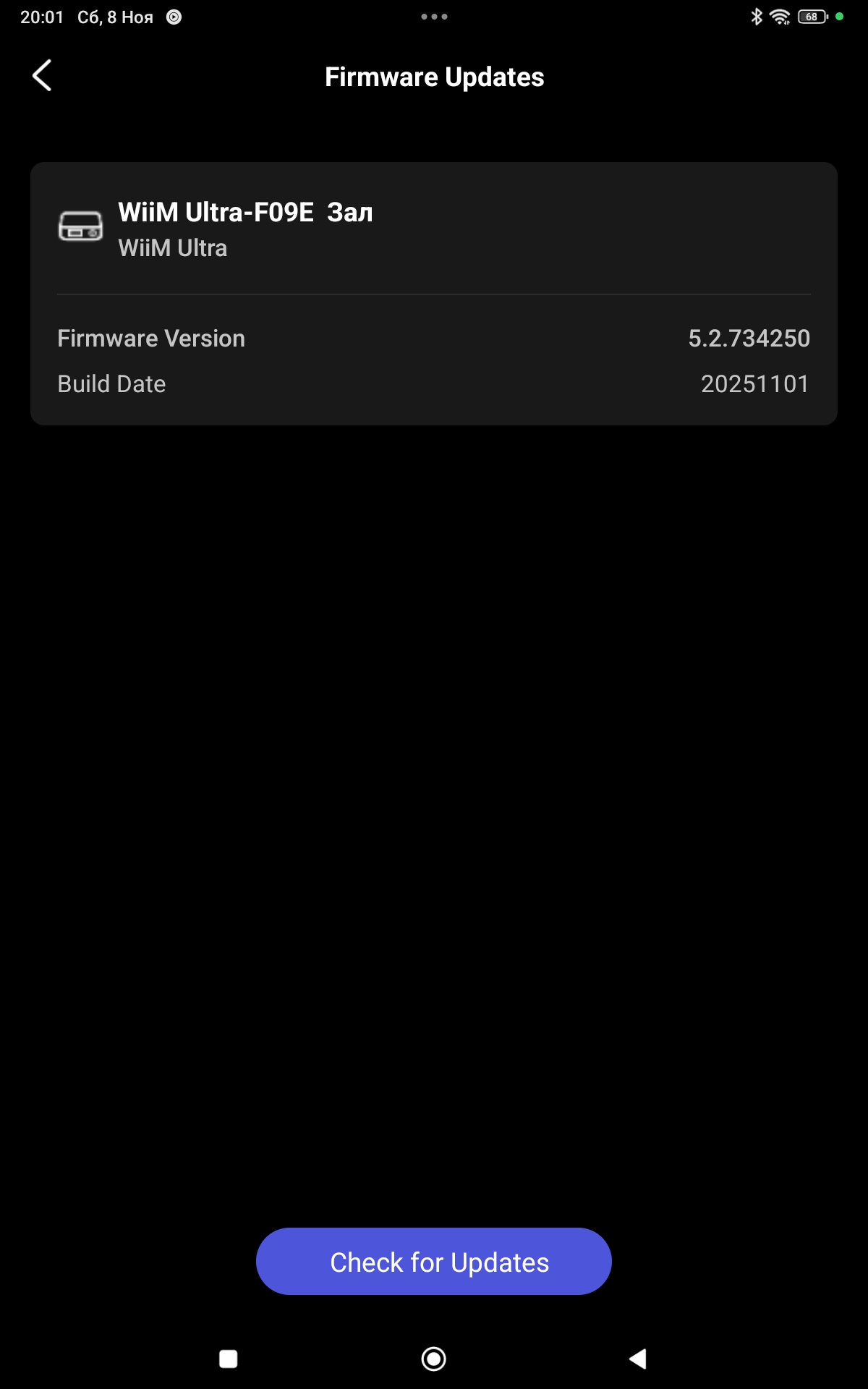Tap the Check for Updates button
Image resolution: width=868 pixels, height=1389 pixels.
click(x=434, y=1261)
